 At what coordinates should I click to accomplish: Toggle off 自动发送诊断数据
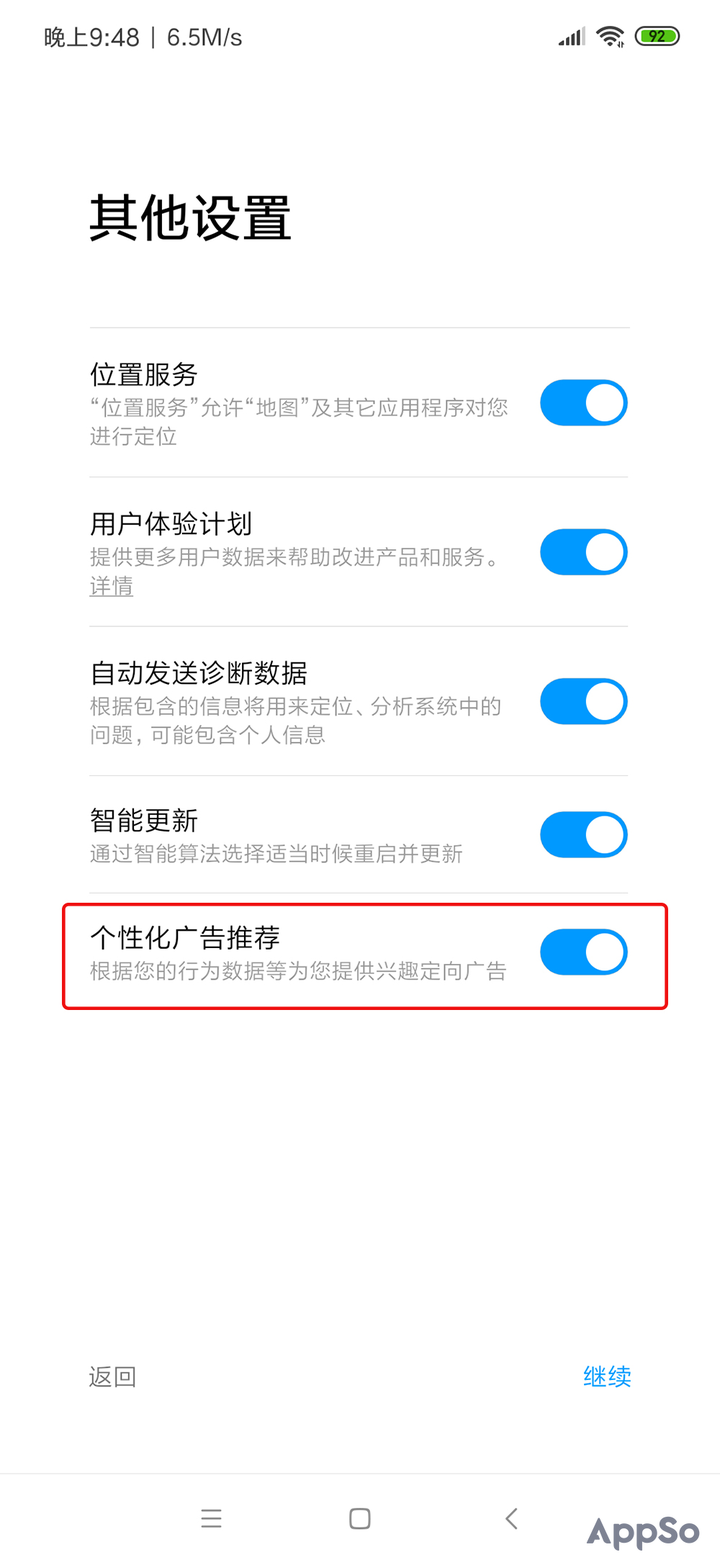pos(584,701)
